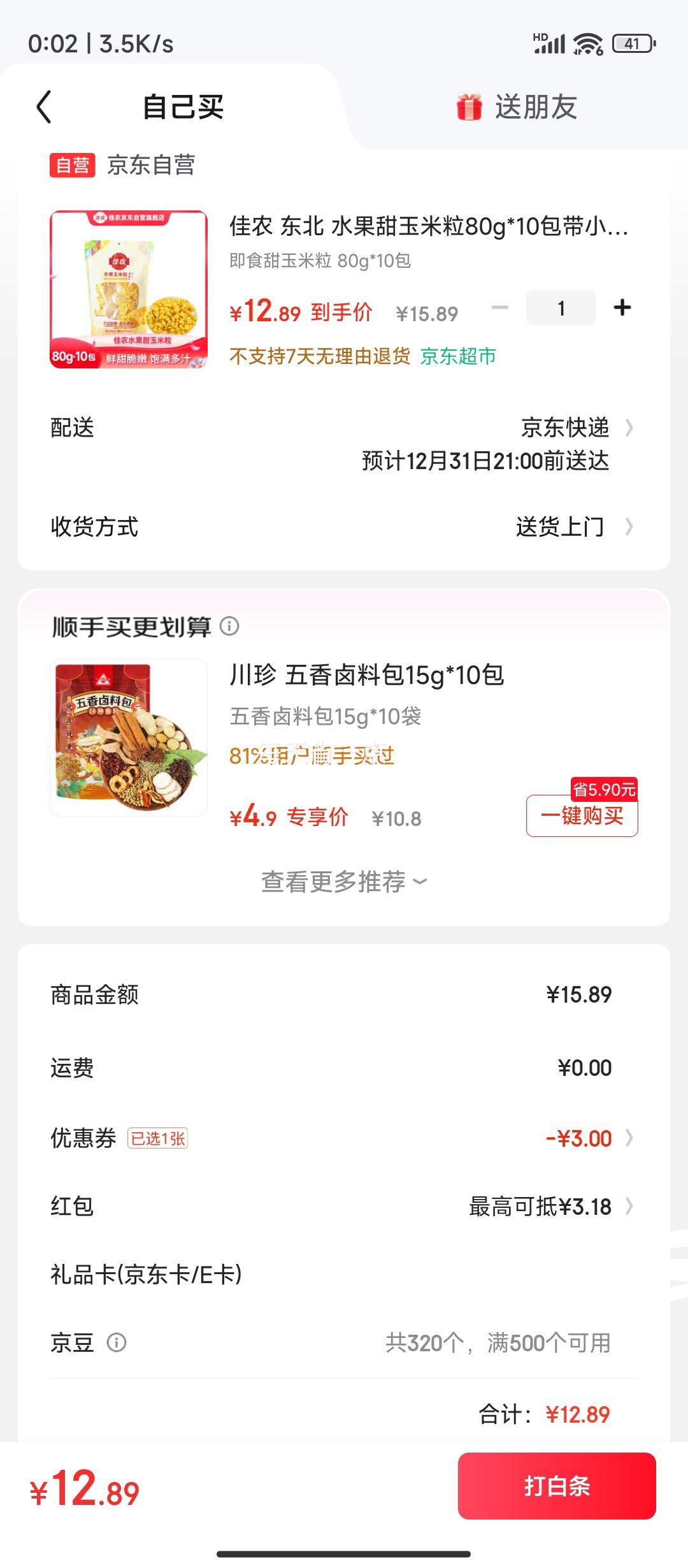Decrease quantity with the minus stepper
688x1568 pixels.
pos(498,308)
